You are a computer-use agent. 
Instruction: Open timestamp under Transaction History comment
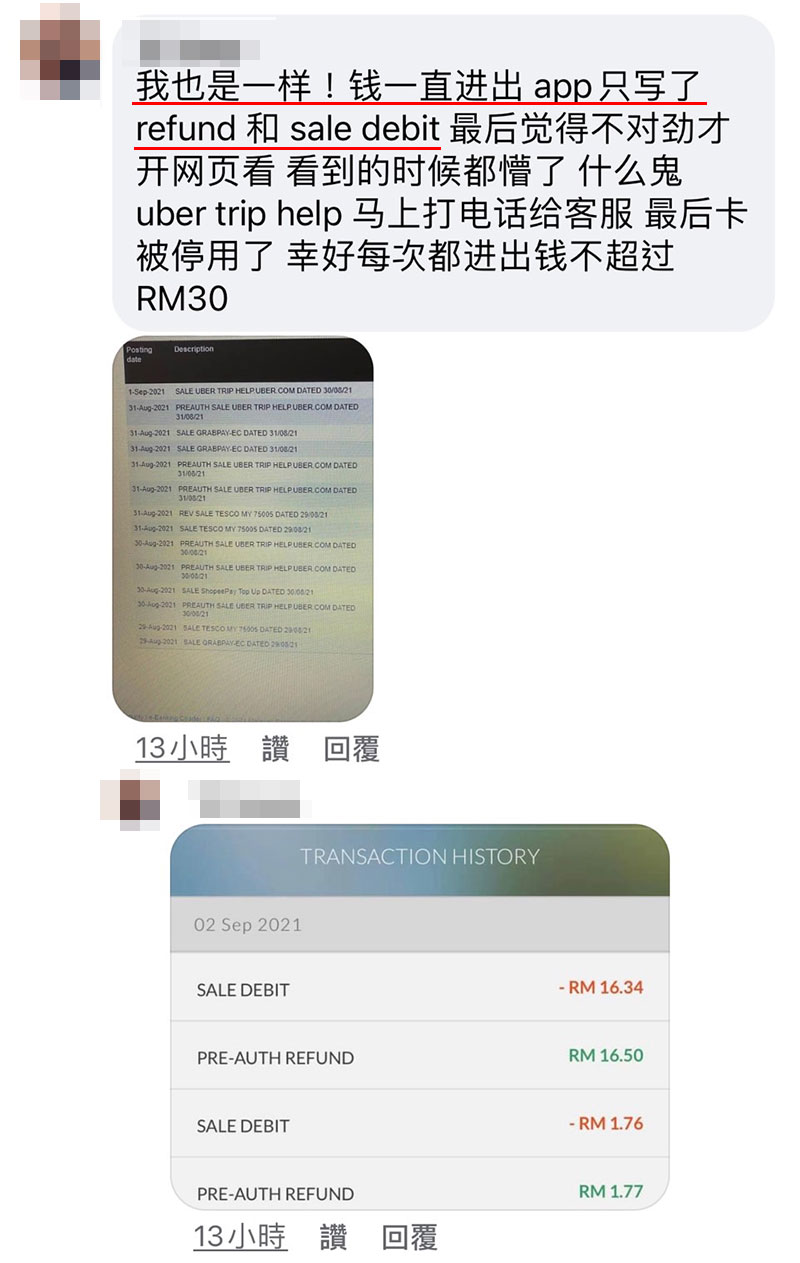pos(240,1236)
